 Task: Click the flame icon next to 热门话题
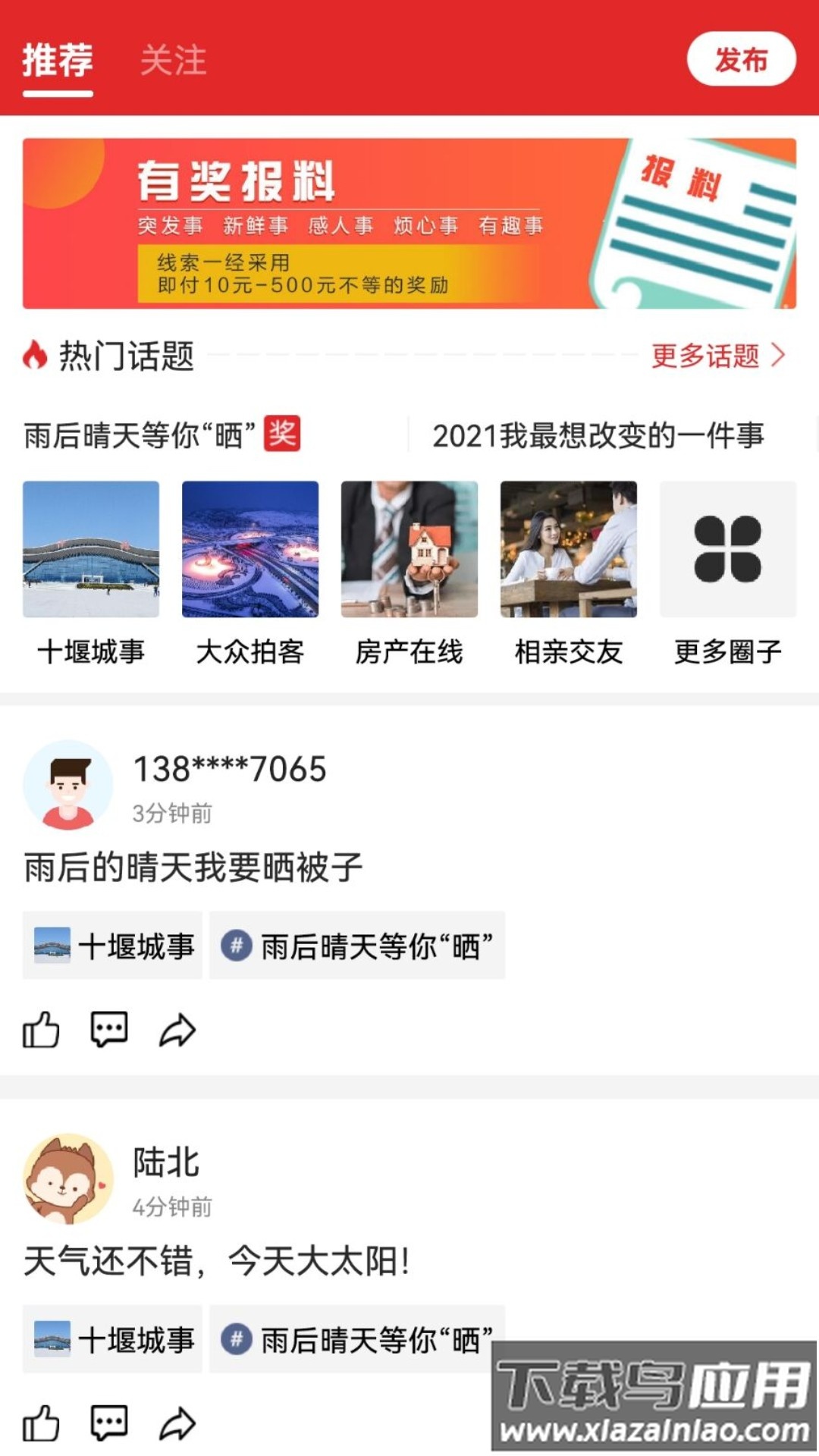tap(33, 356)
